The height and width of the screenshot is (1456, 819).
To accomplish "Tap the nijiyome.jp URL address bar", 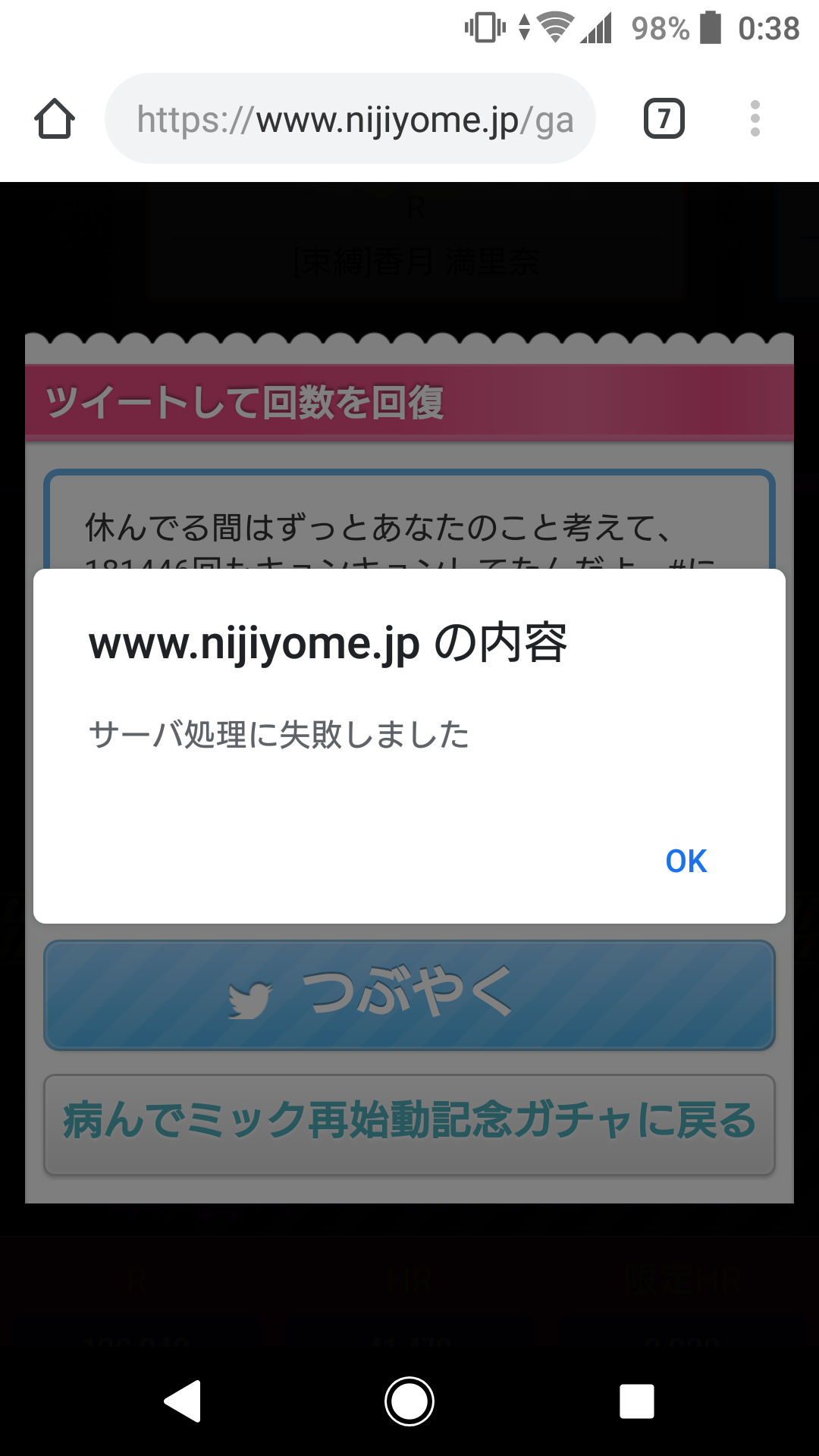I will [x=350, y=119].
